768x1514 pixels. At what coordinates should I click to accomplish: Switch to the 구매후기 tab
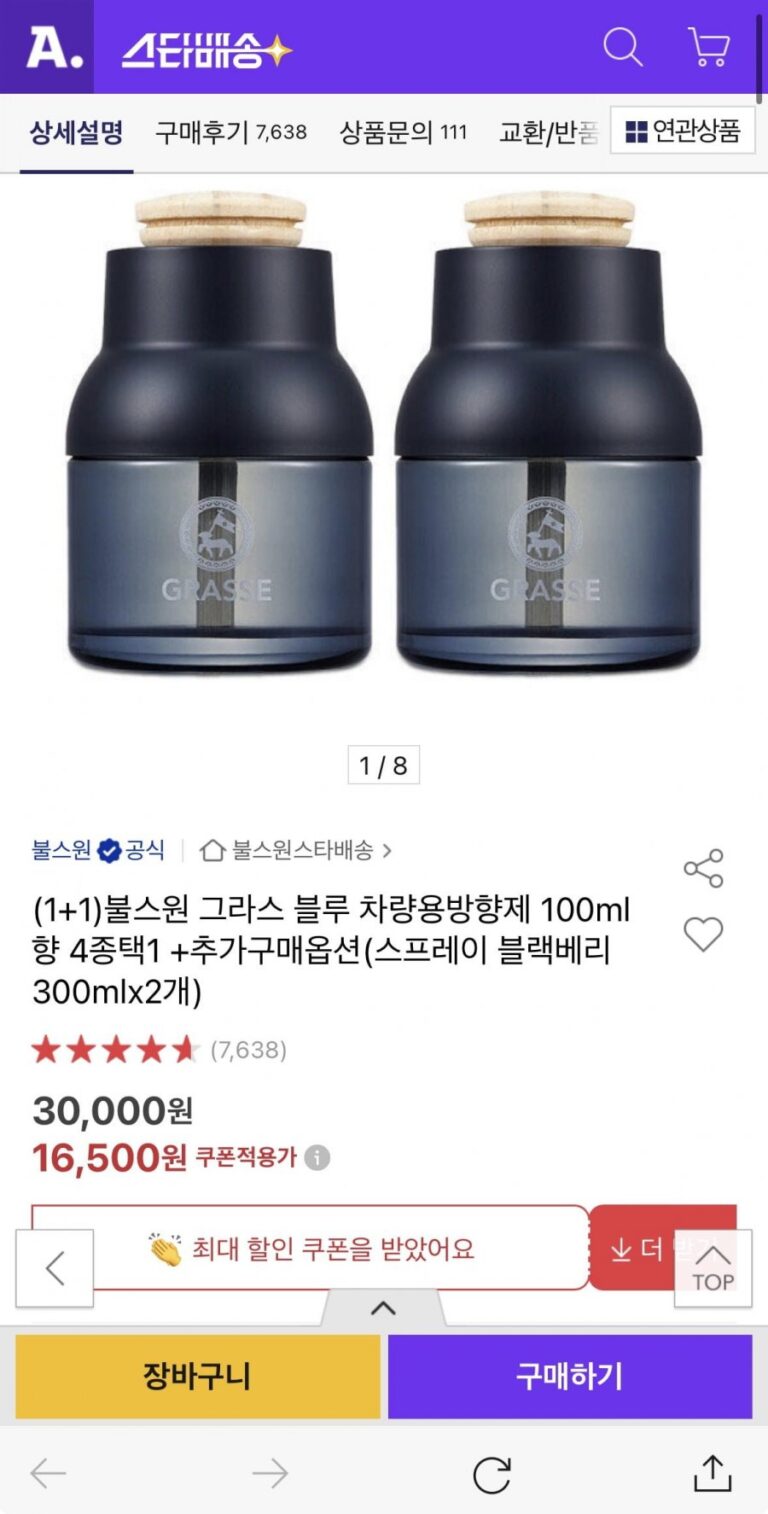click(230, 132)
